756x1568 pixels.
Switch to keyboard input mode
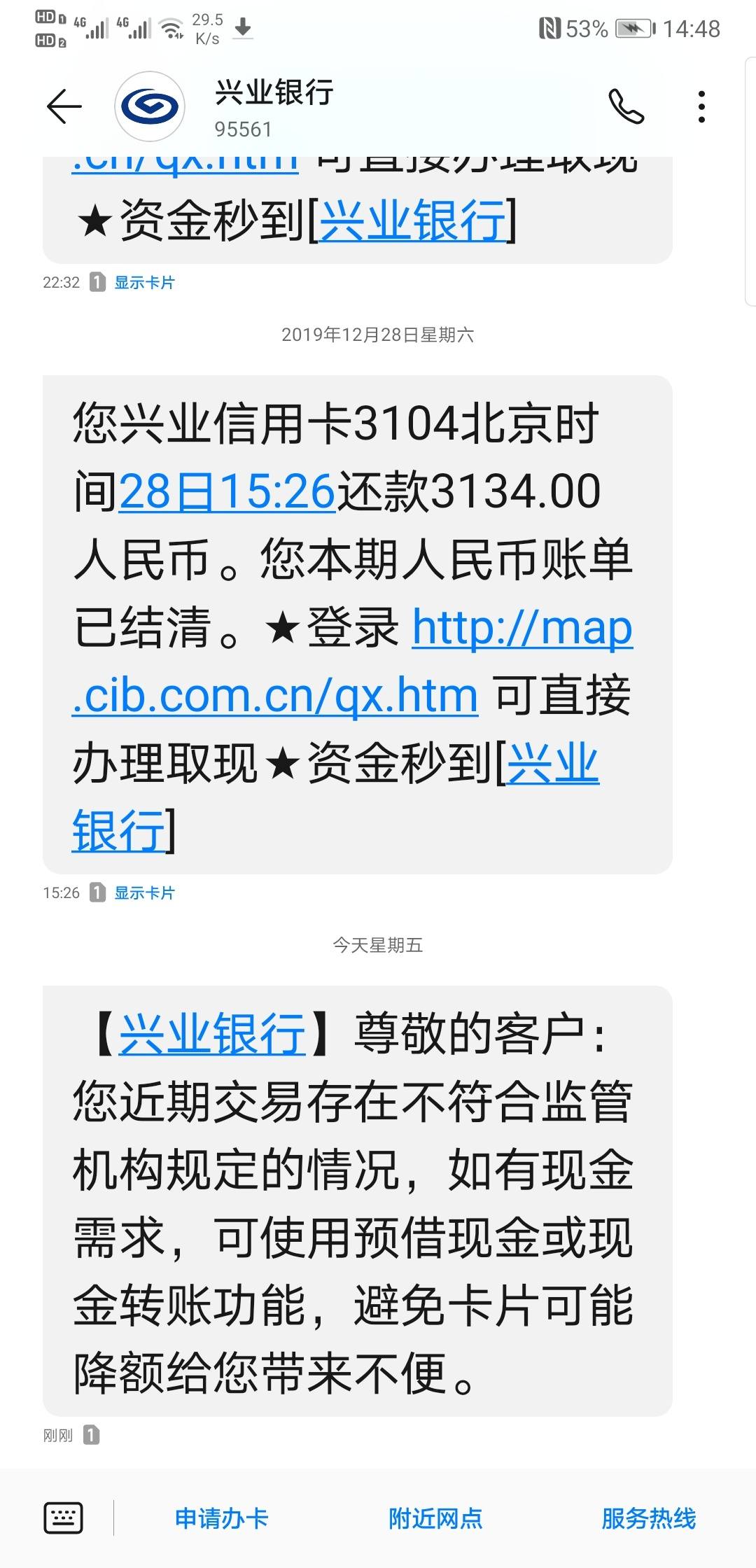63,1518
